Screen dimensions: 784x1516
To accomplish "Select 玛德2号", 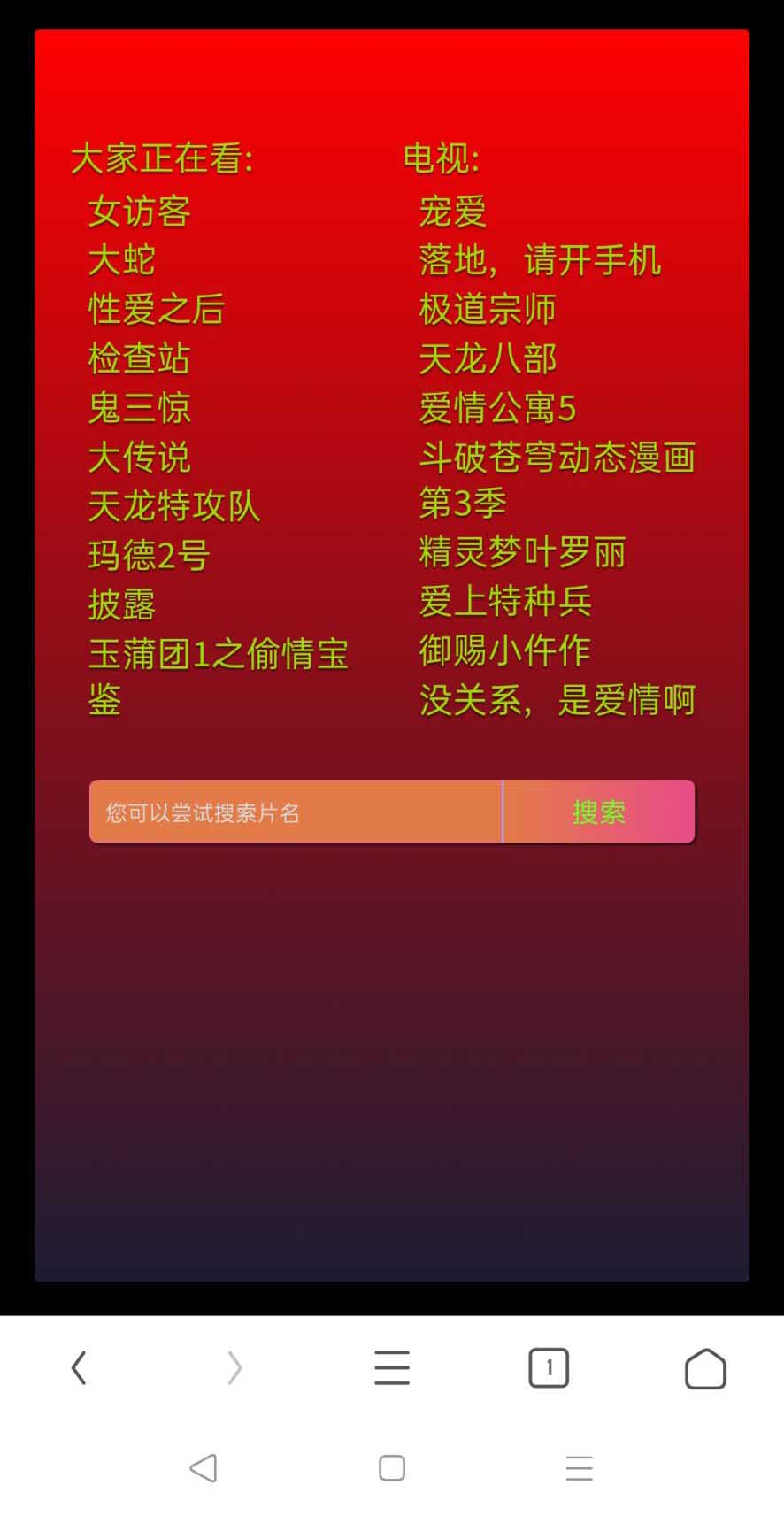I will point(149,557).
